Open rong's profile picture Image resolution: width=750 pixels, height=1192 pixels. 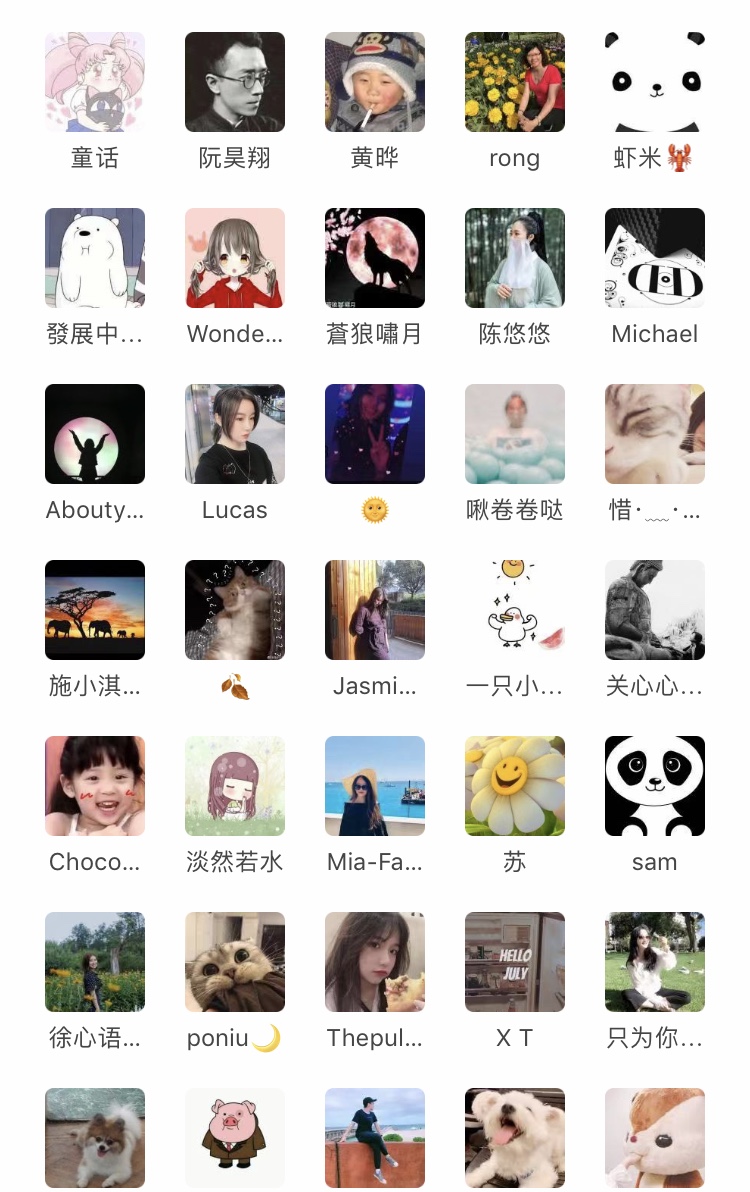click(514, 82)
